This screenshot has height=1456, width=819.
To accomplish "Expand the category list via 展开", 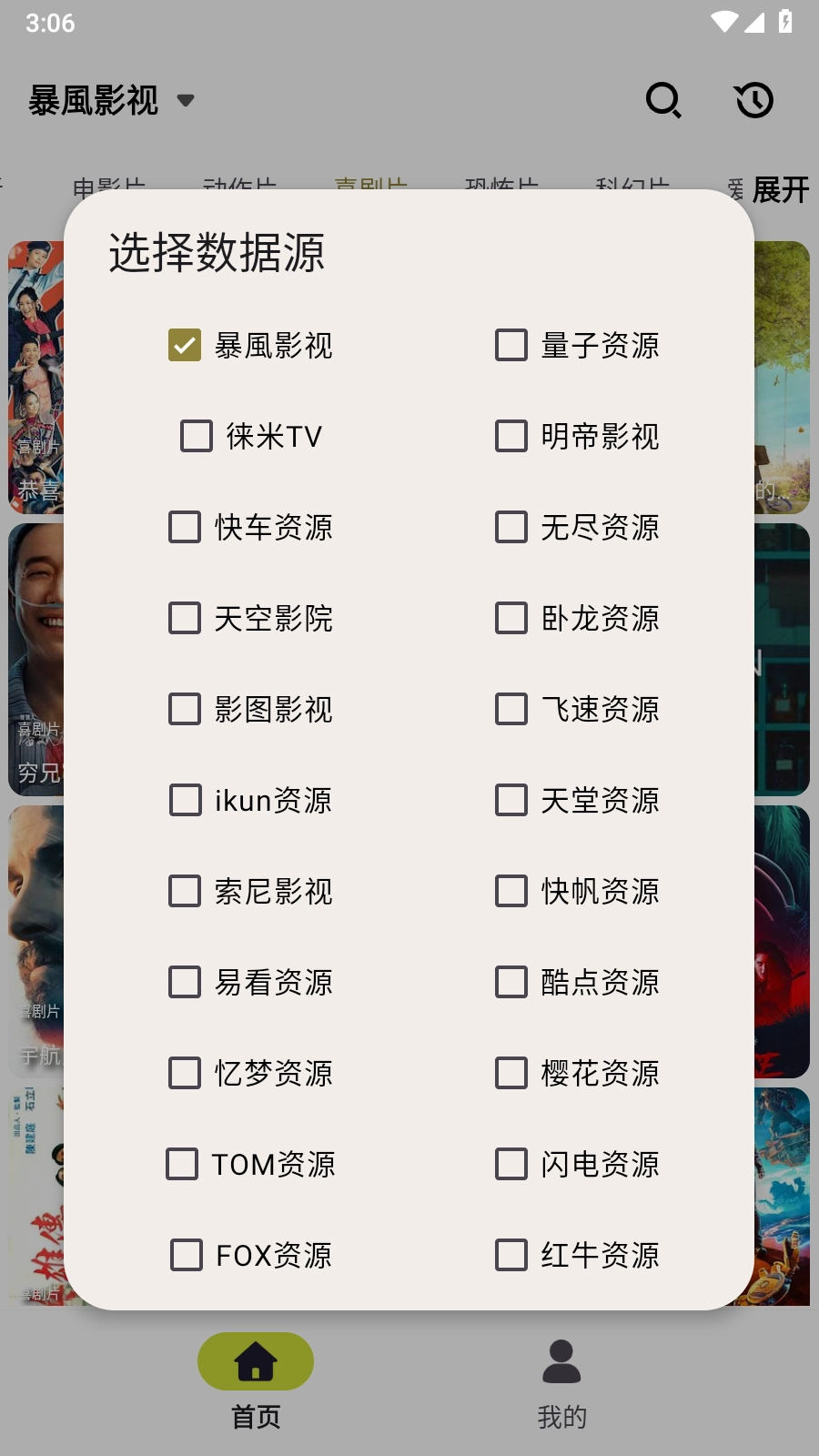I will [x=781, y=191].
